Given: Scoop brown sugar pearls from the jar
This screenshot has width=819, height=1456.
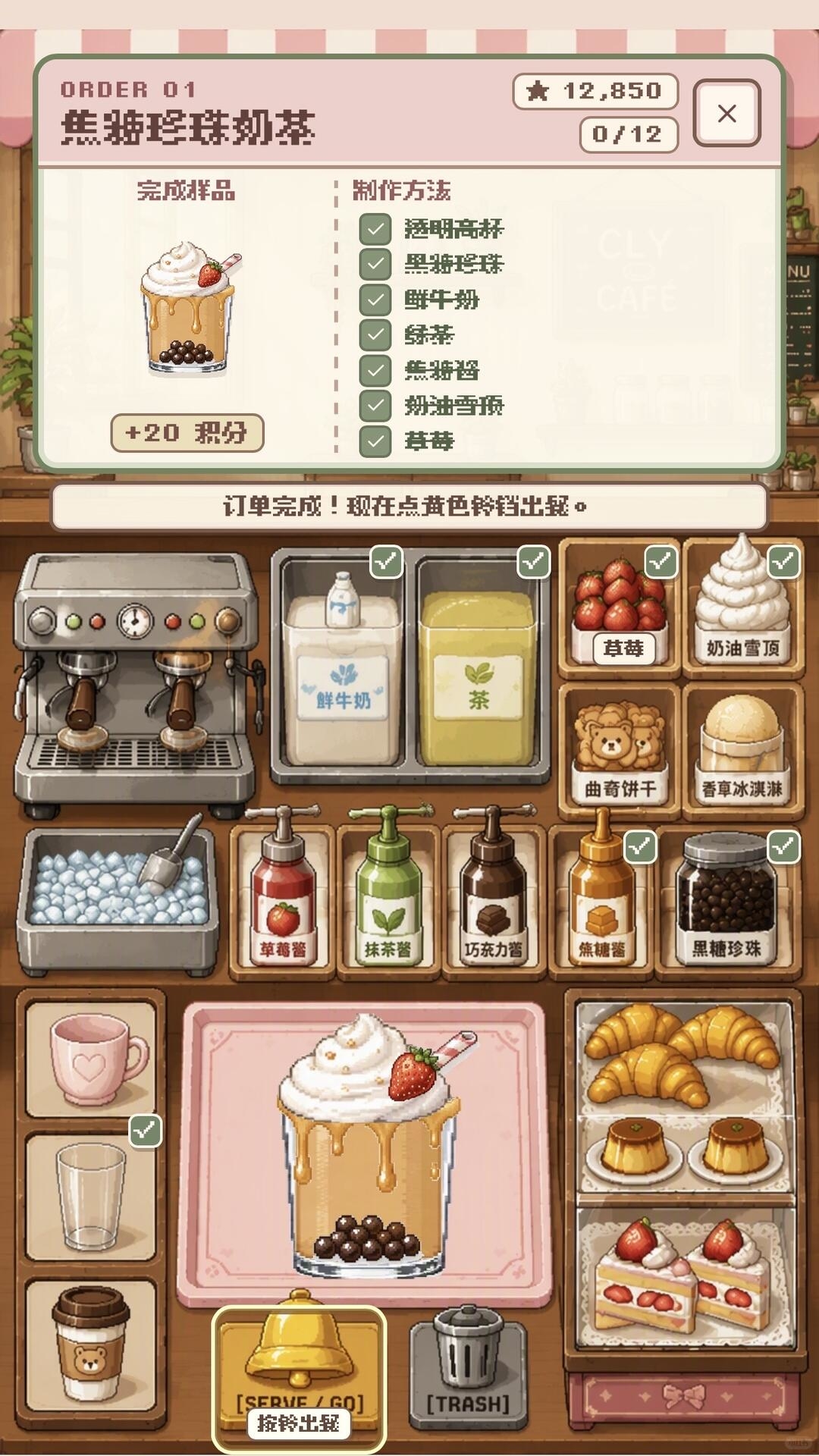Looking at the screenshot, I should [727, 898].
